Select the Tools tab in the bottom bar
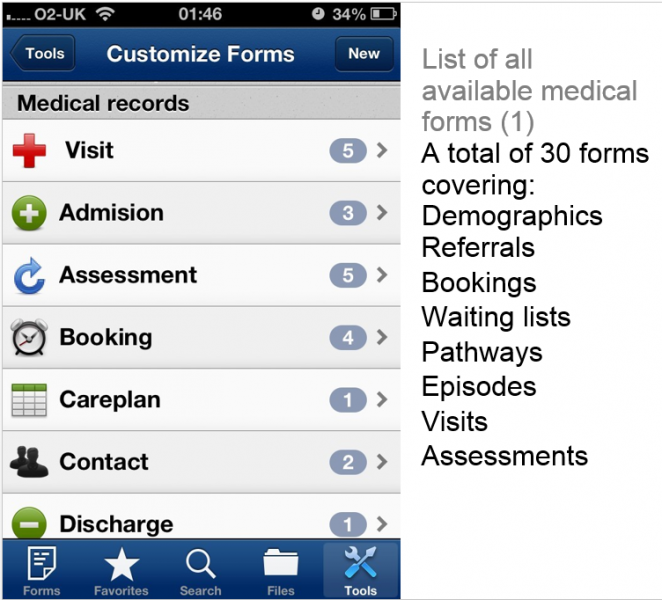Viewport: 662px width, 600px height. click(x=360, y=572)
